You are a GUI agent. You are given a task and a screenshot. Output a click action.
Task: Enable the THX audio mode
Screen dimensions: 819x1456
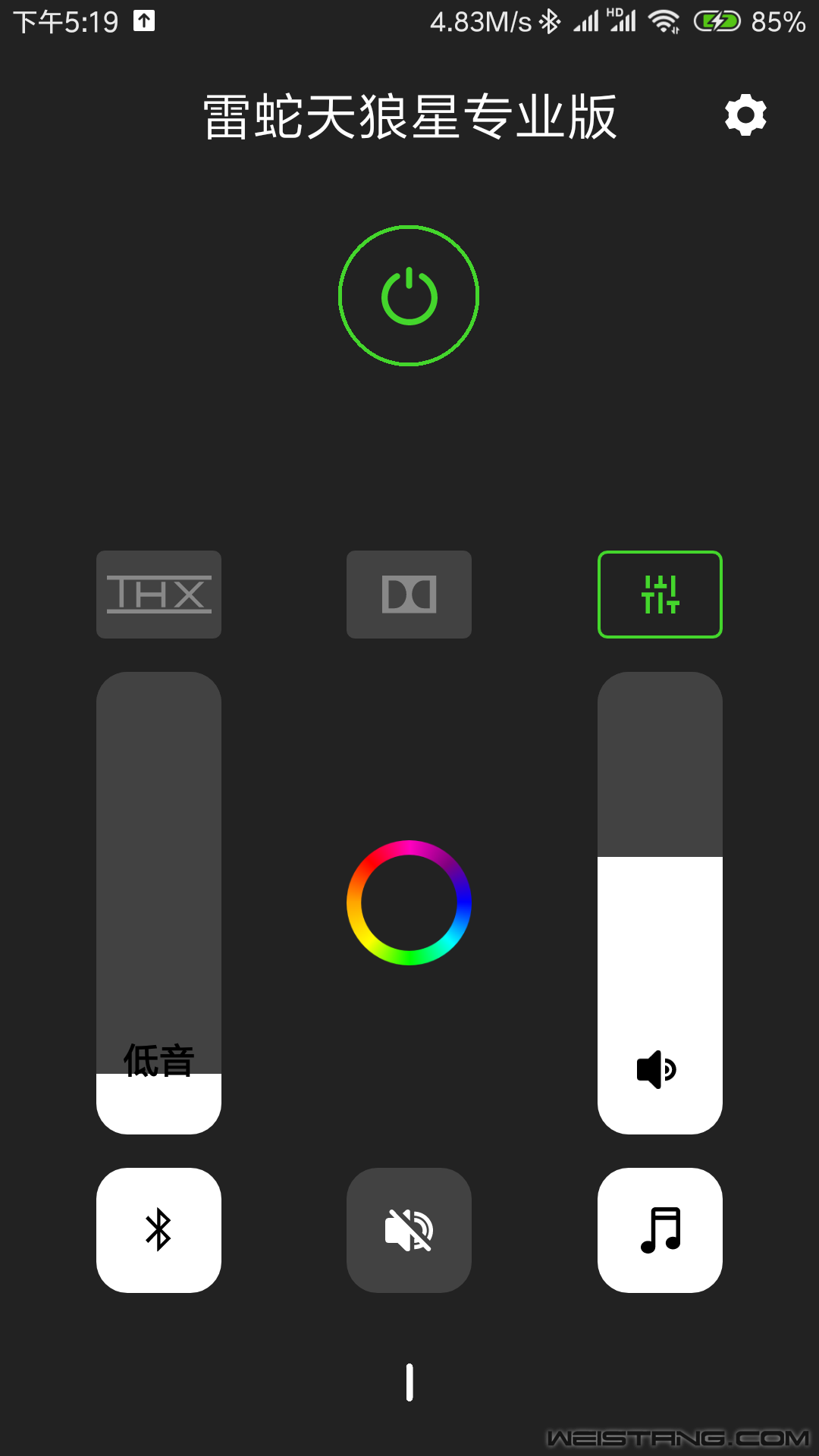point(158,595)
